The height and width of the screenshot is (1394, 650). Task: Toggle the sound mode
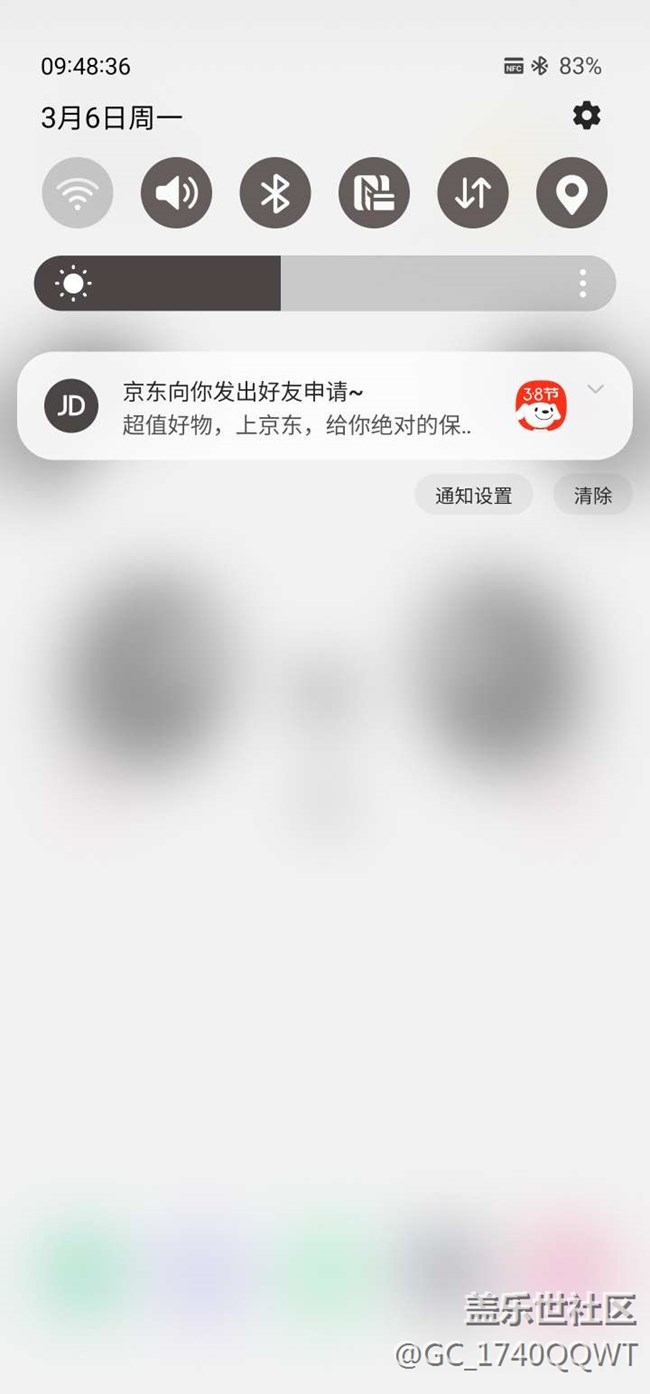pos(176,193)
